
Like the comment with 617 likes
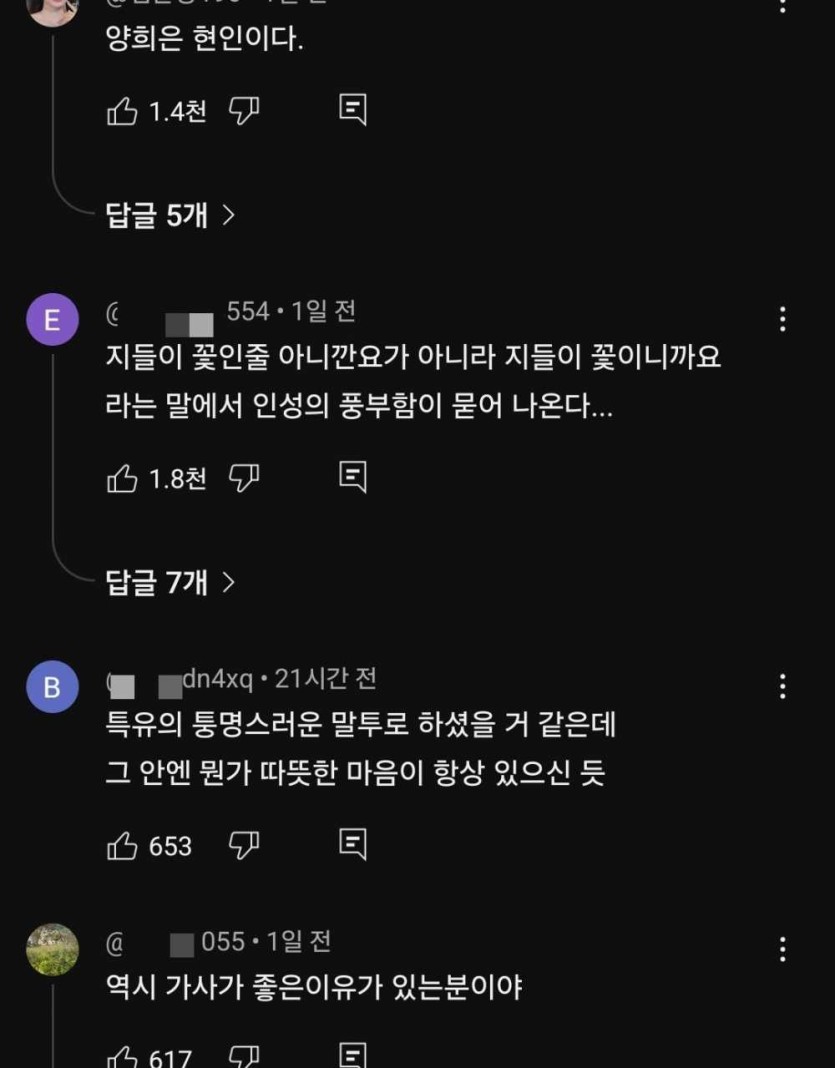[x=122, y=1055]
